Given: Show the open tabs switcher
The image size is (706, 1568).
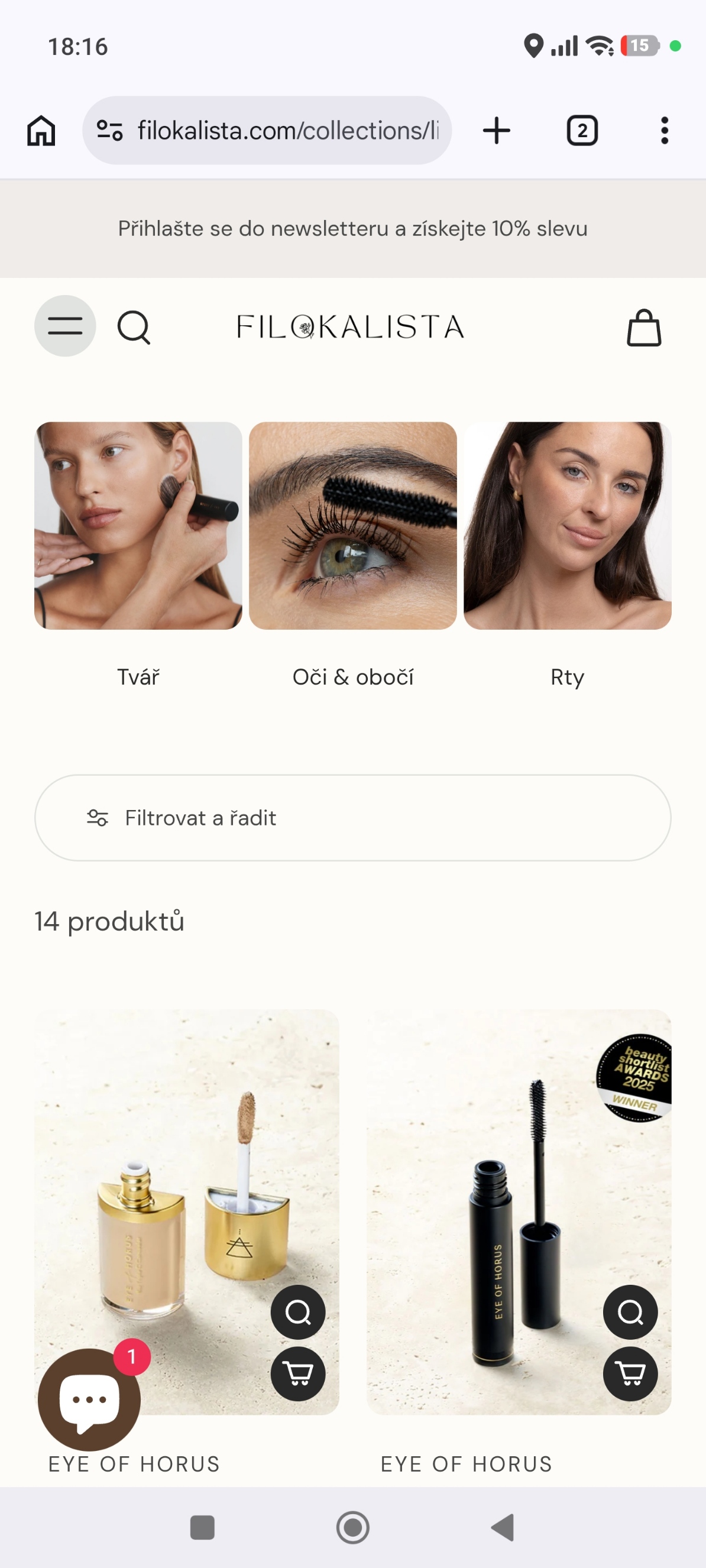Looking at the screenshot, I should click(582, 130).
